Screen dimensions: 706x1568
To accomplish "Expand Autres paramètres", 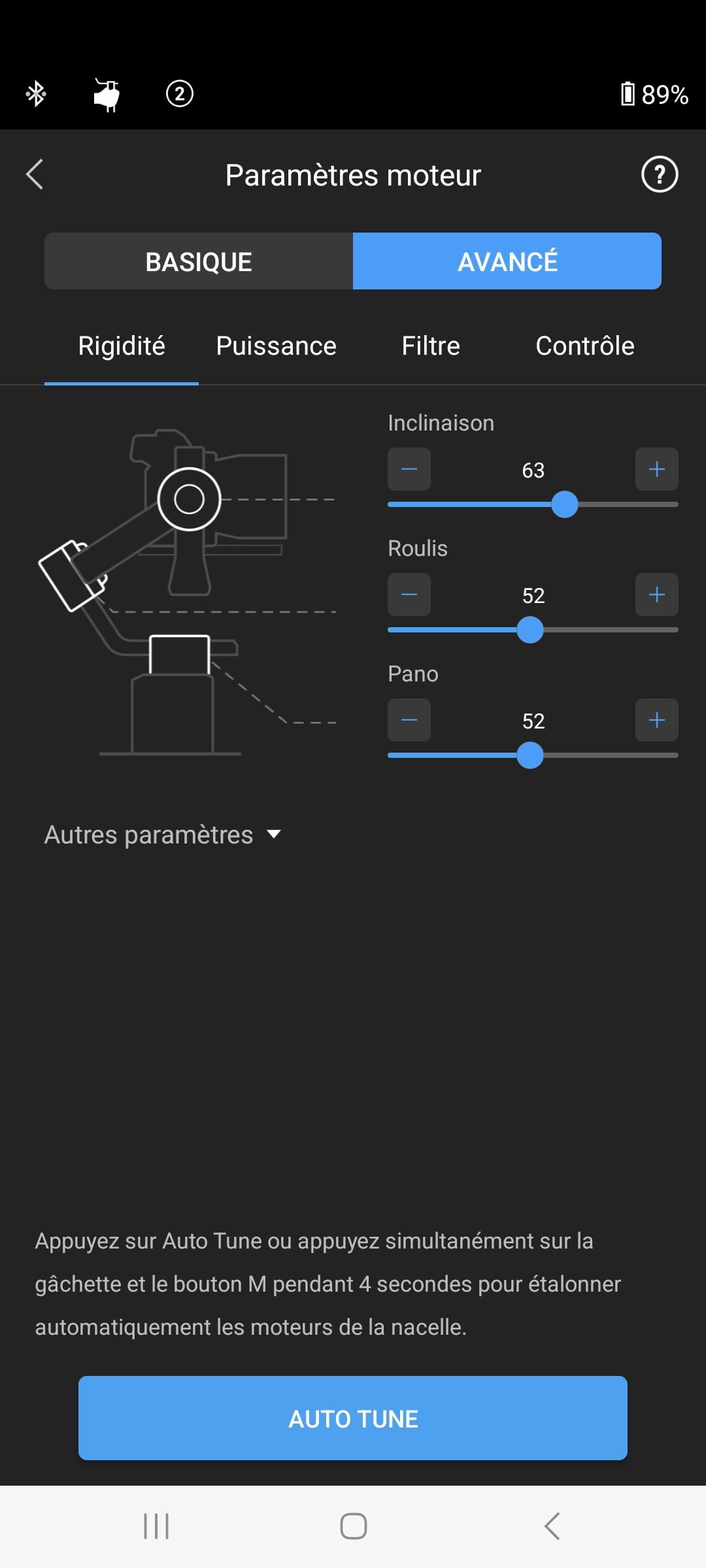I will pos(162,835).
